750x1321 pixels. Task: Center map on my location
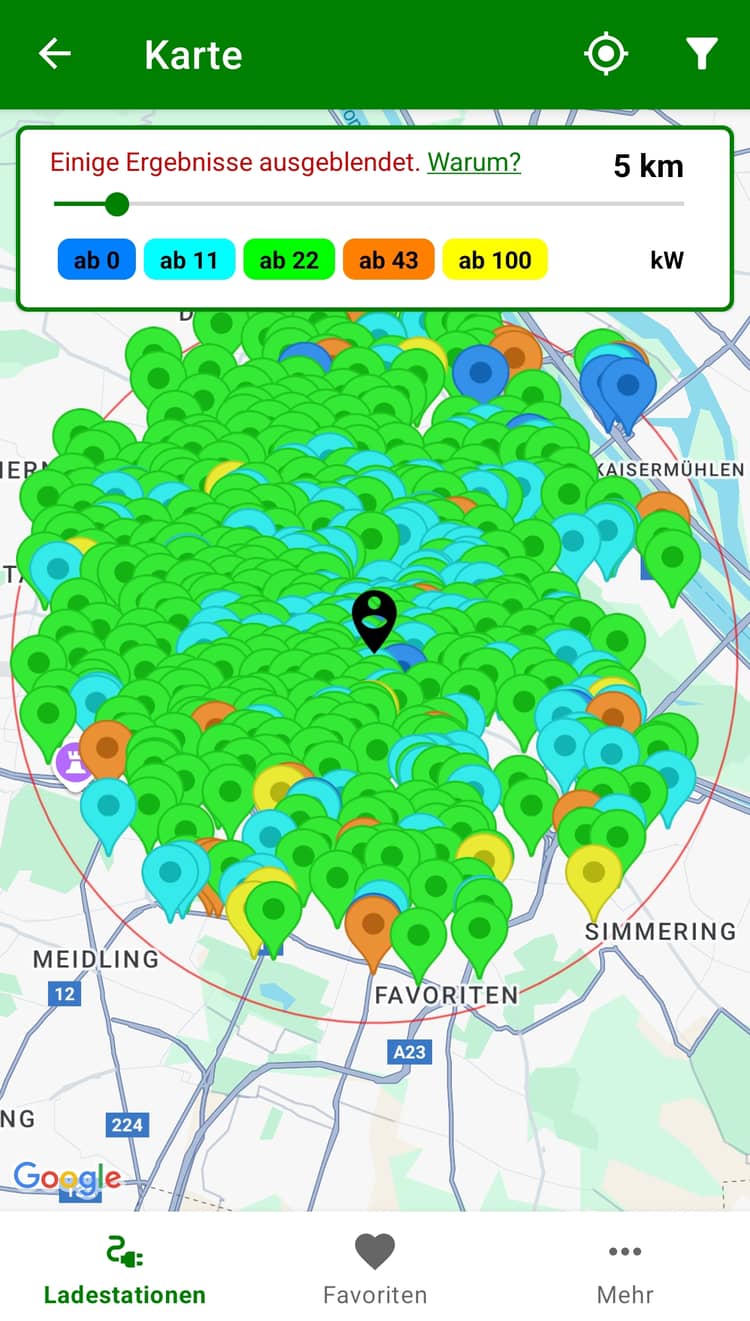tap(606, 54)
